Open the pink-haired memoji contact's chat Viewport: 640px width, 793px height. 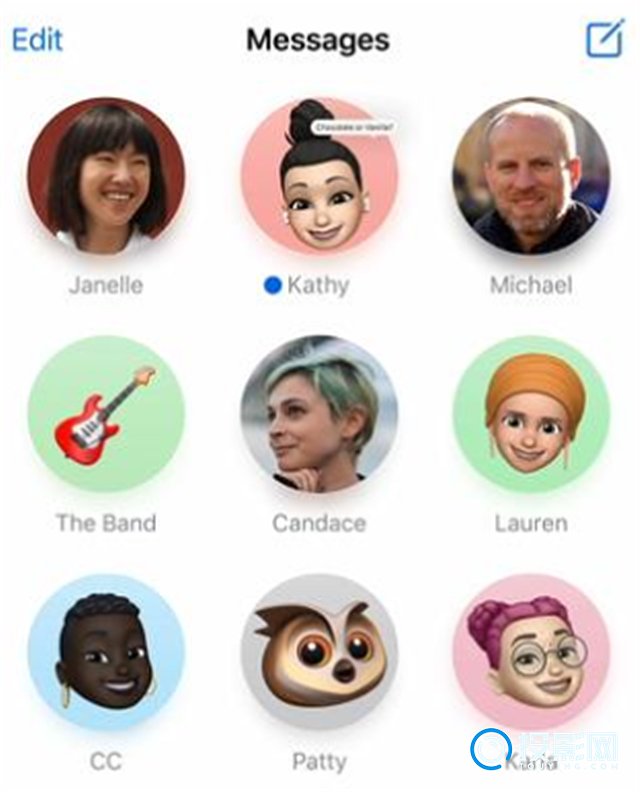coord(531,651)
